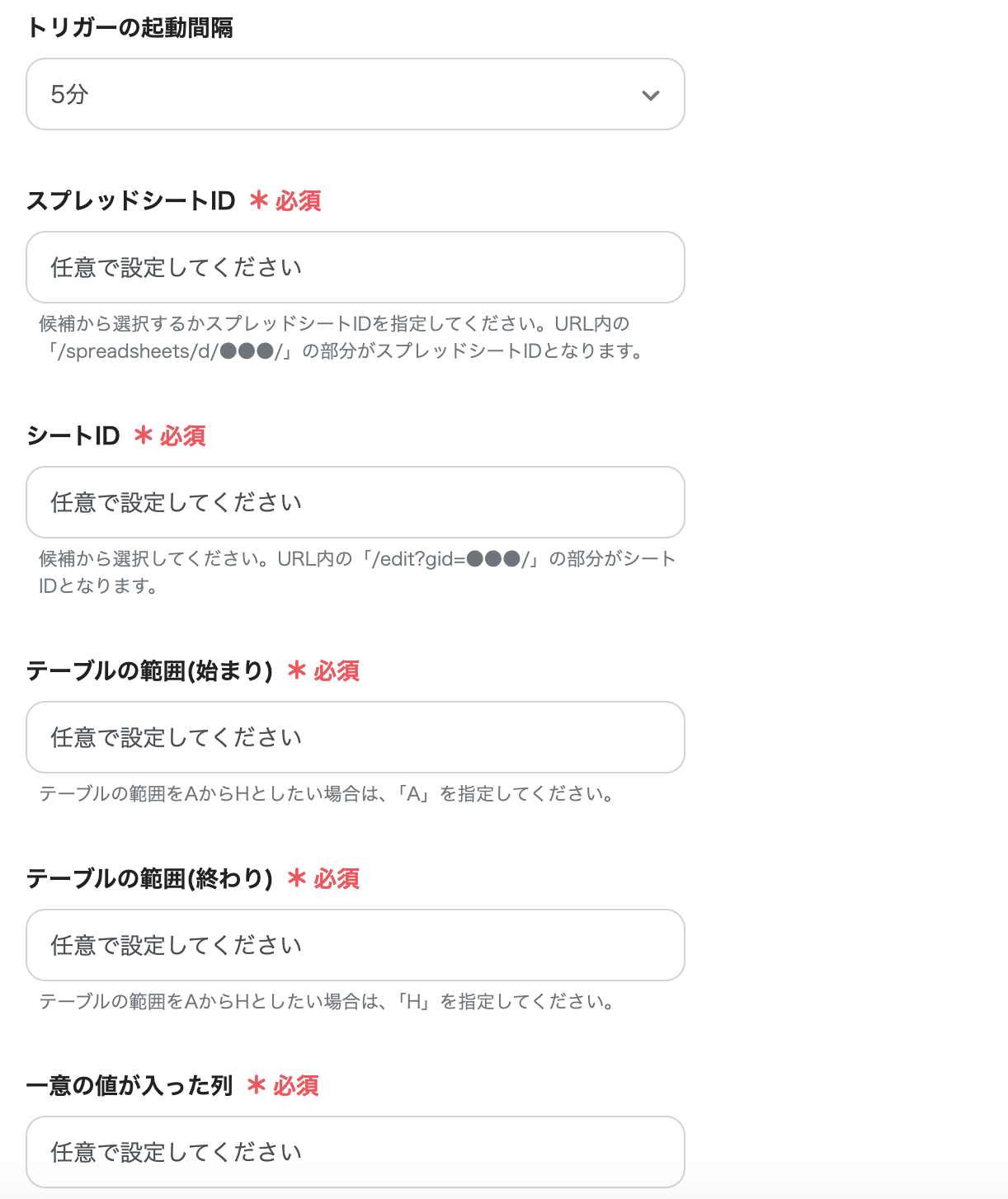Screen dimensions: 1008x1199
Task: Click the red asterisk beside 一意の値が入った列
Action: (x=256, y=1085)
